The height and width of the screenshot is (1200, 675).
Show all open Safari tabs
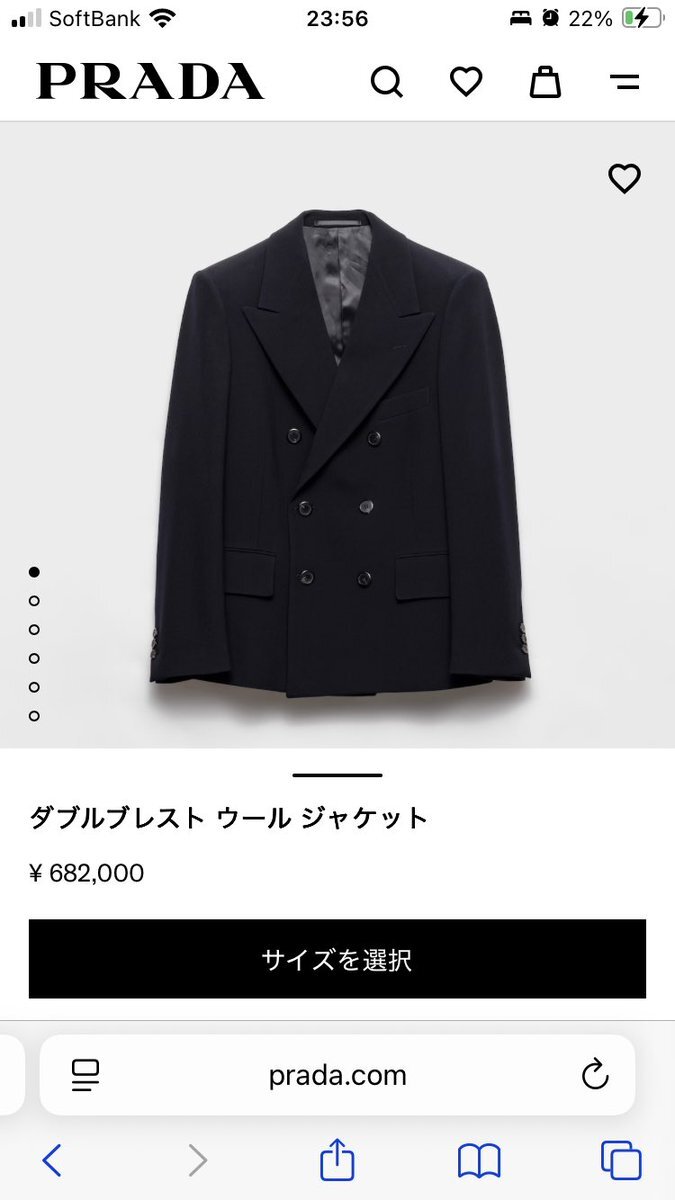[621, 1160]
